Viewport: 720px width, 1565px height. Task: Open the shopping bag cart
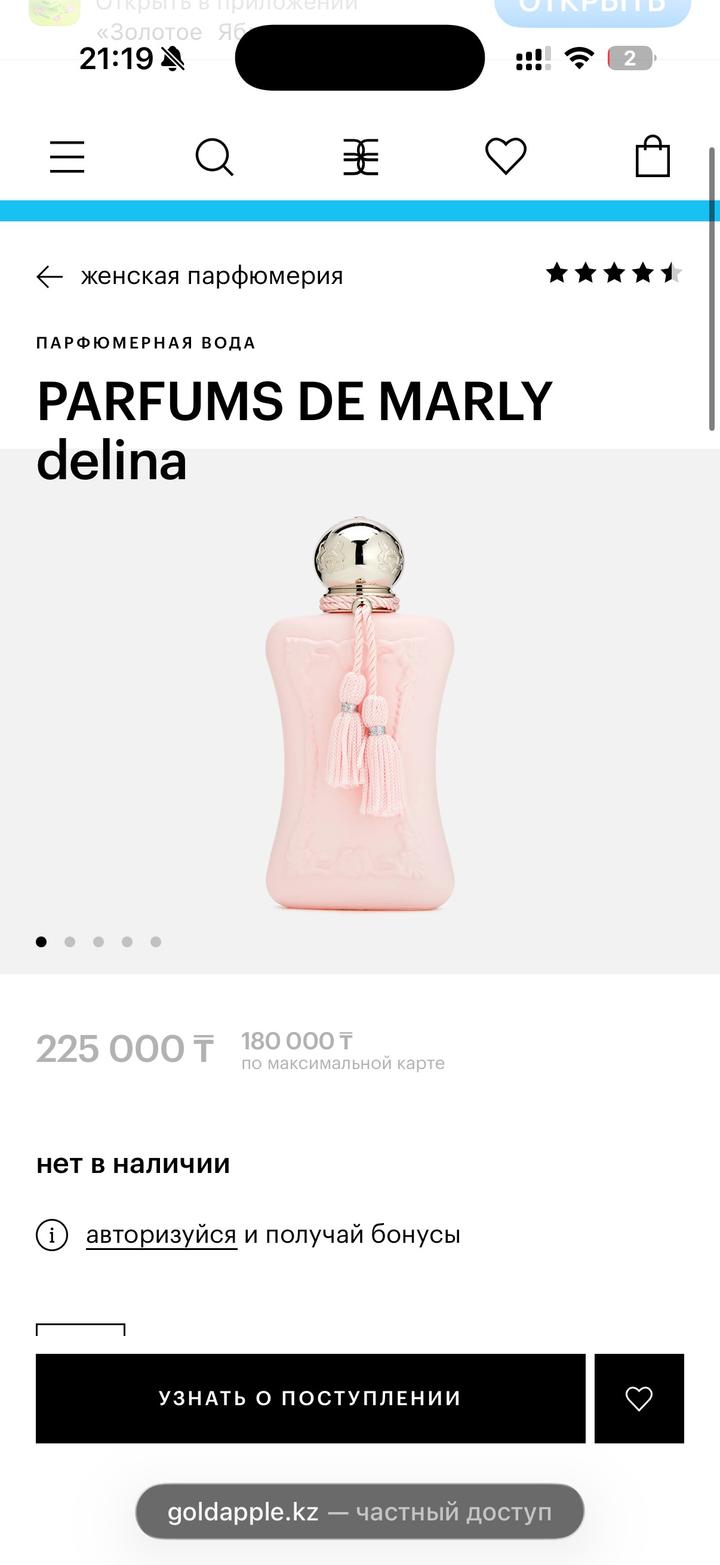coord(652,157)
